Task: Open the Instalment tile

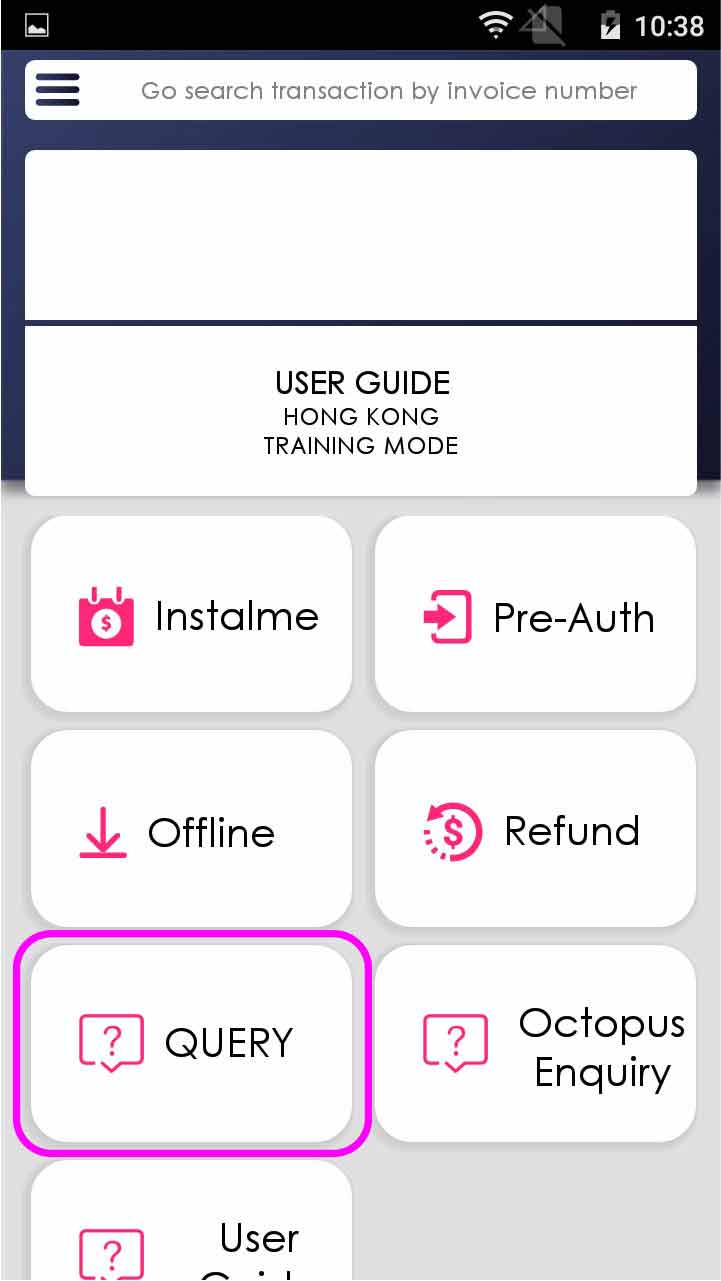Action: point(191,615)
